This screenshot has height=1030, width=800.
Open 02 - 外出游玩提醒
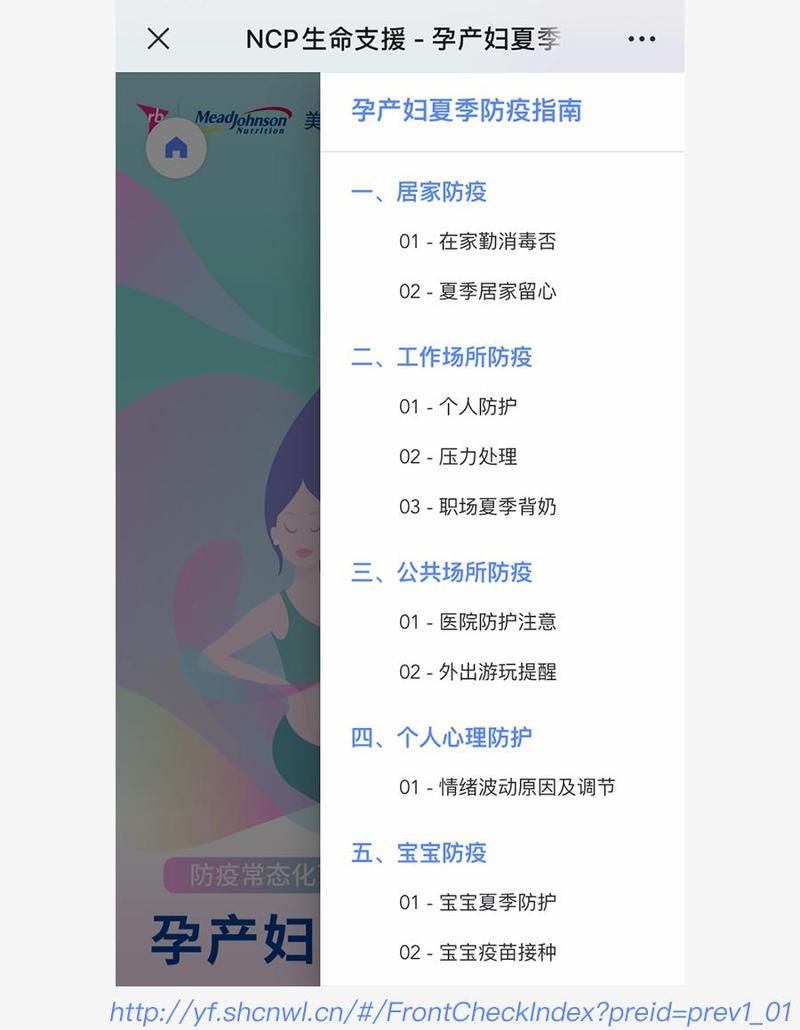tap(477, 672)
